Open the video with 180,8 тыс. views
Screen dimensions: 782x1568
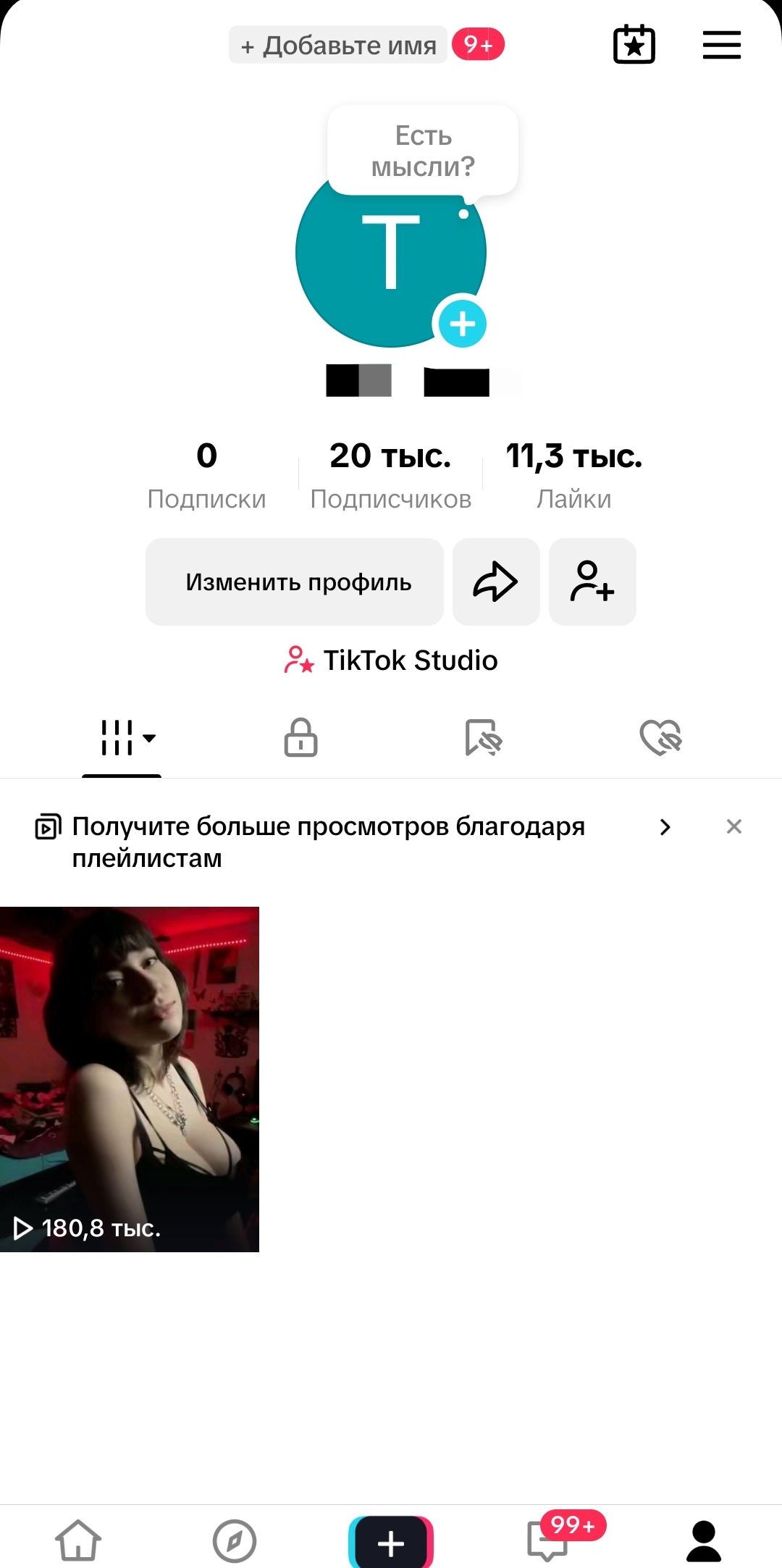click(130, 1079)
